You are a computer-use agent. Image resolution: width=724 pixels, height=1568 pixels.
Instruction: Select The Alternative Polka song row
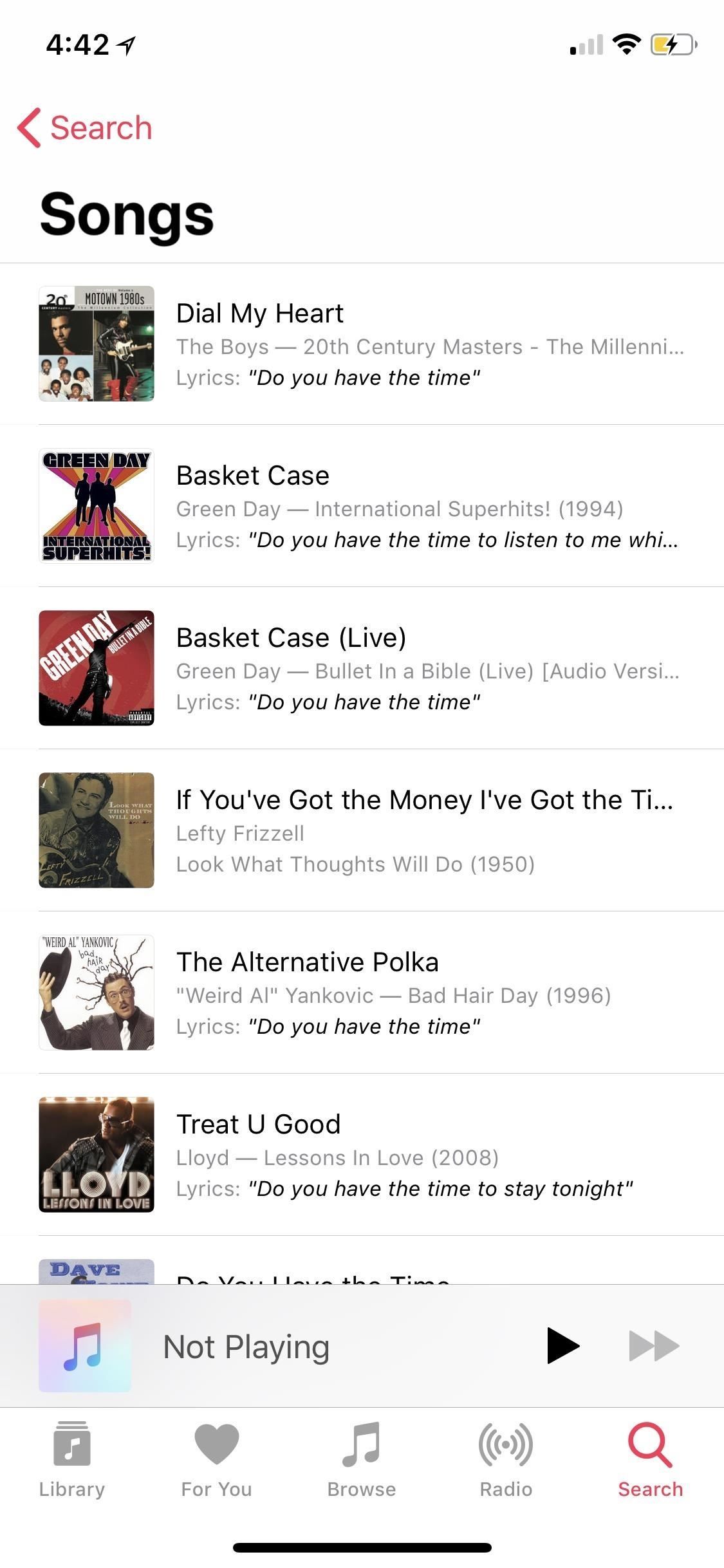360,993
